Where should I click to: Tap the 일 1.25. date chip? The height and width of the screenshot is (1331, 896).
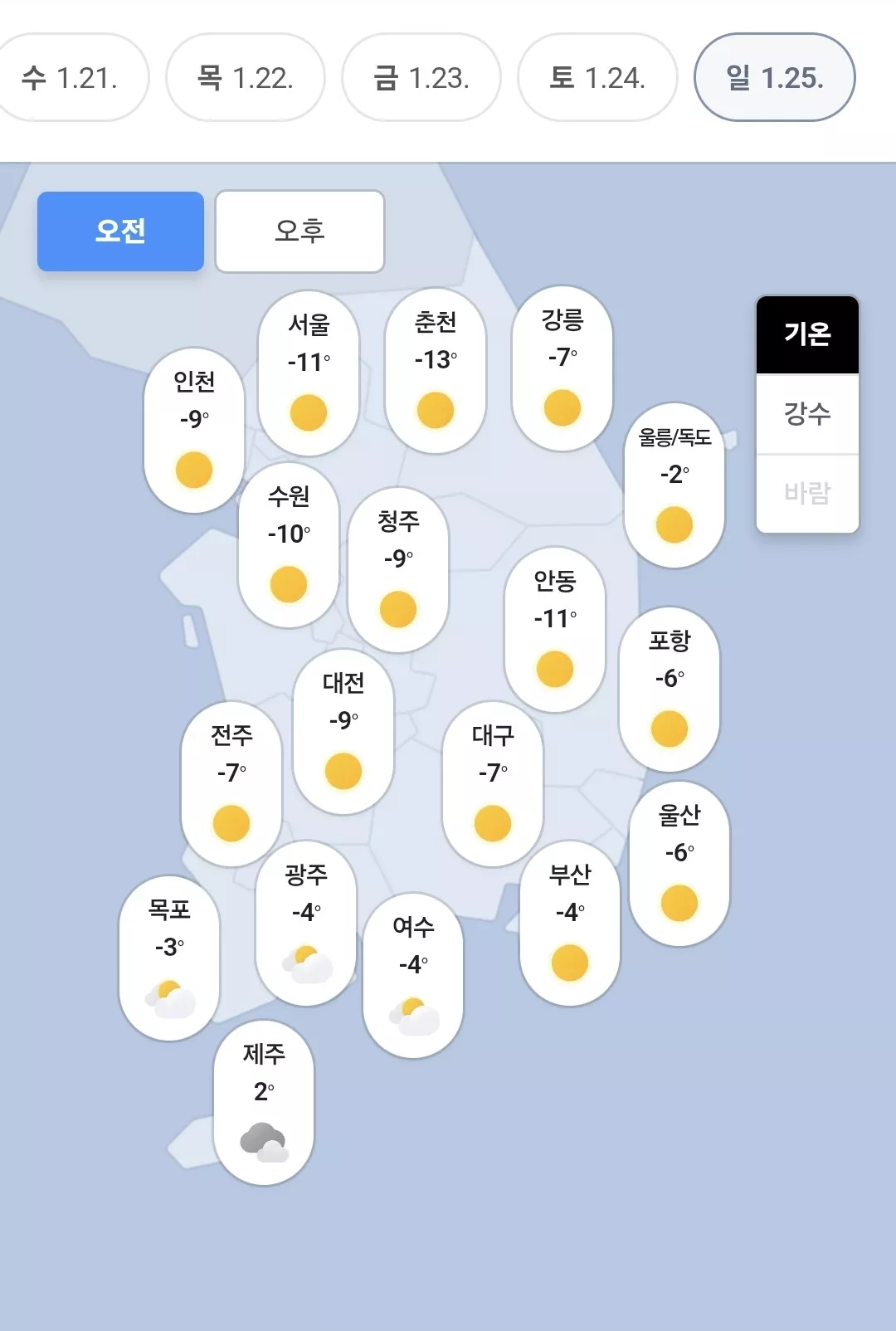coord(774,78)
